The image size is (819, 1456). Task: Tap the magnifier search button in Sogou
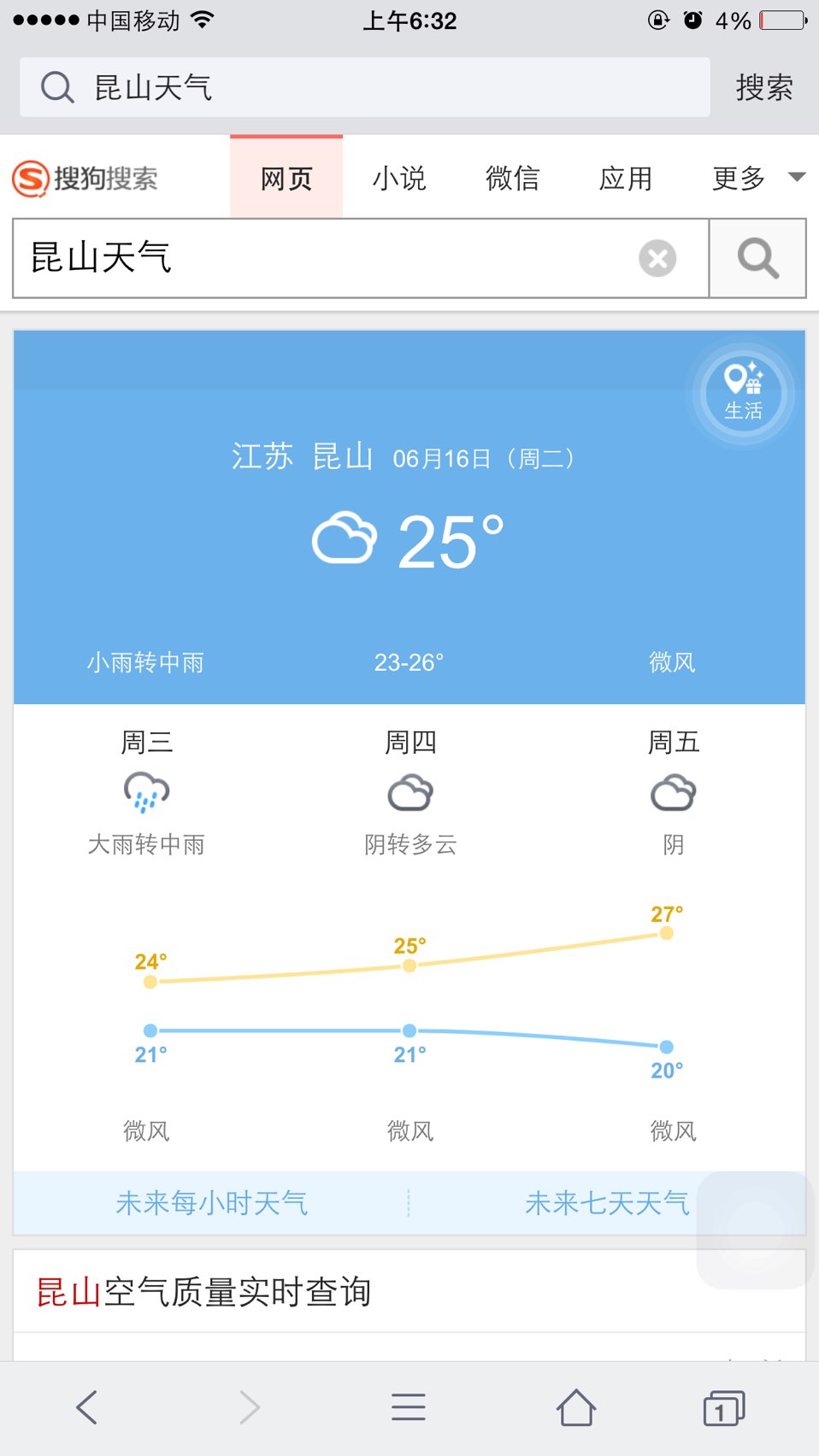(x=757, y=258)
